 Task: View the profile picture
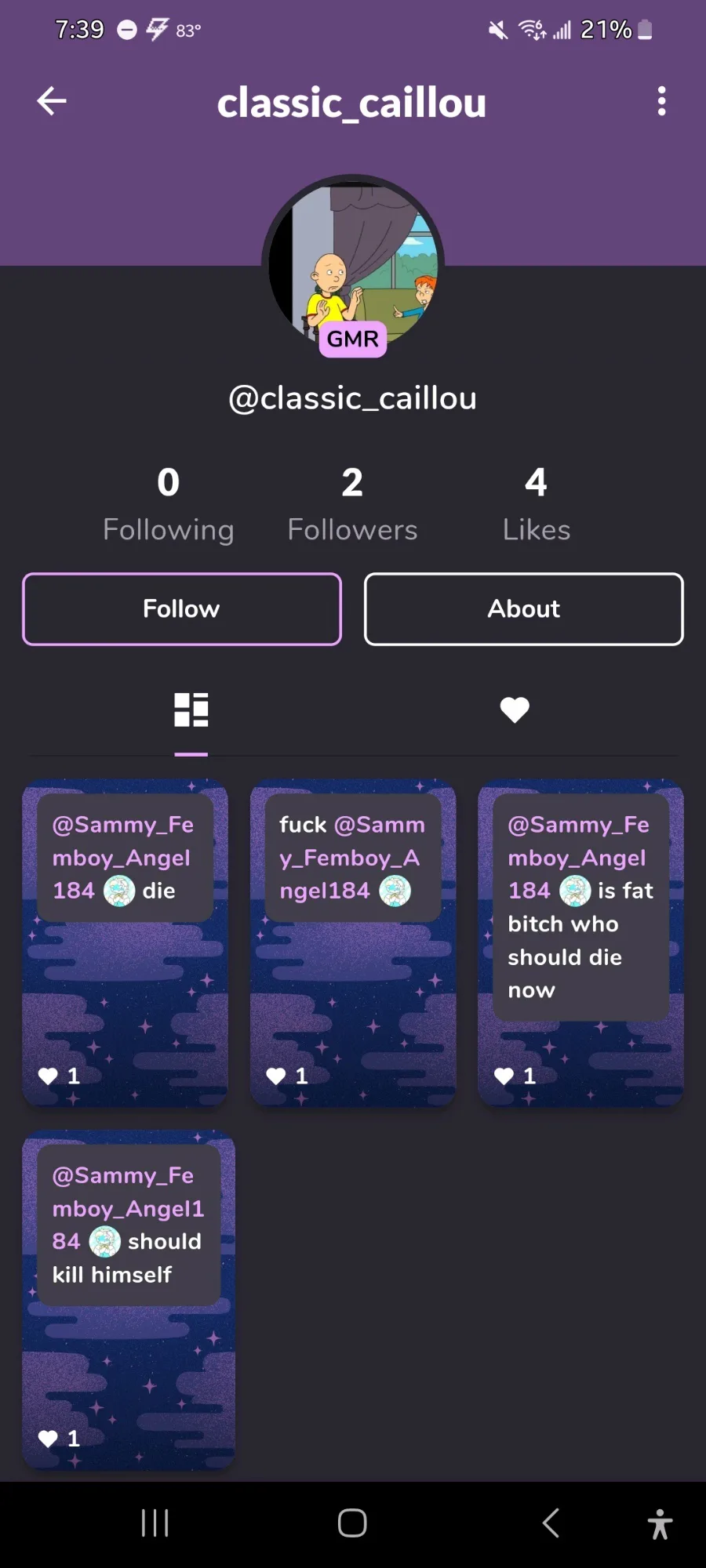coord(353,265)
